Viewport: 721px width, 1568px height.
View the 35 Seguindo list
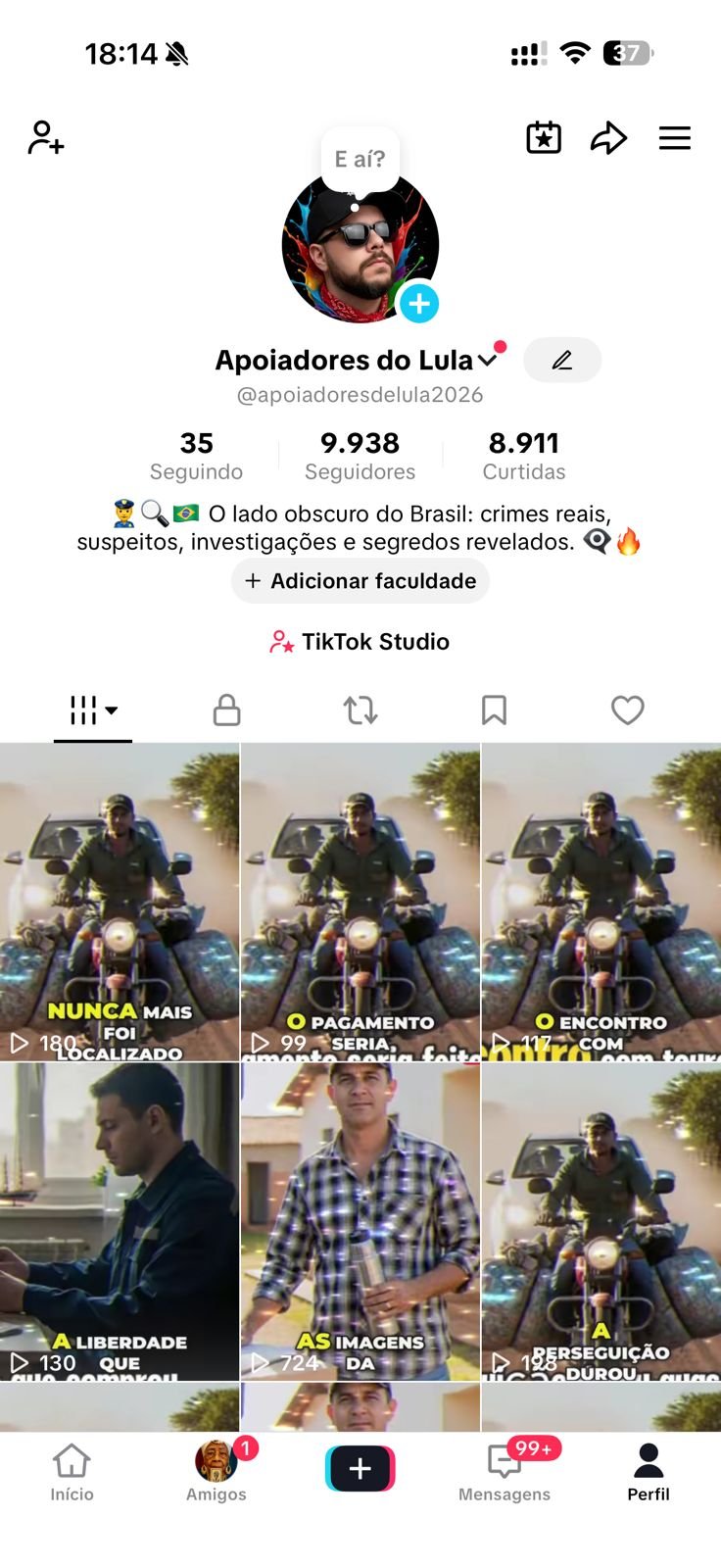(196, 456)
